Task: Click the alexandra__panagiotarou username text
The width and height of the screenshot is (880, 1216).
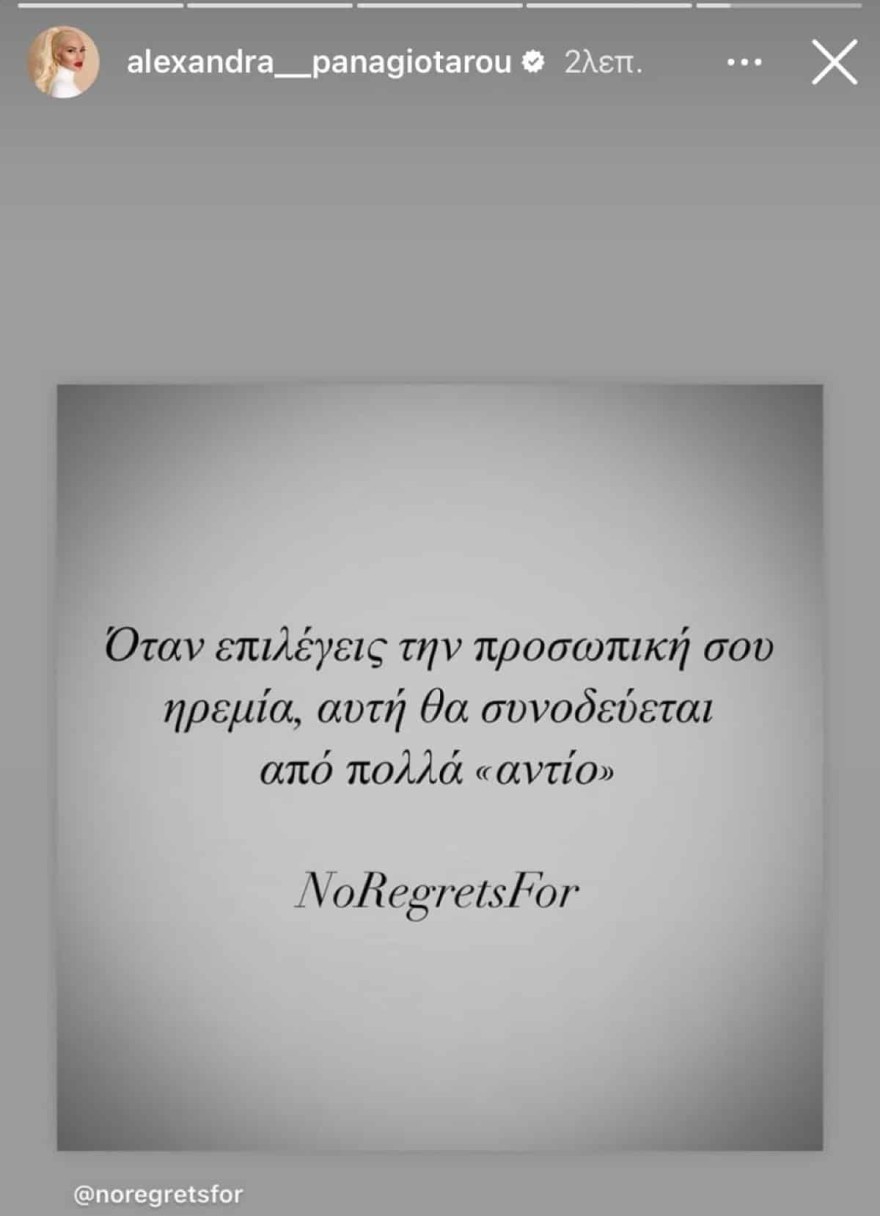Action: tap(320, 61)
